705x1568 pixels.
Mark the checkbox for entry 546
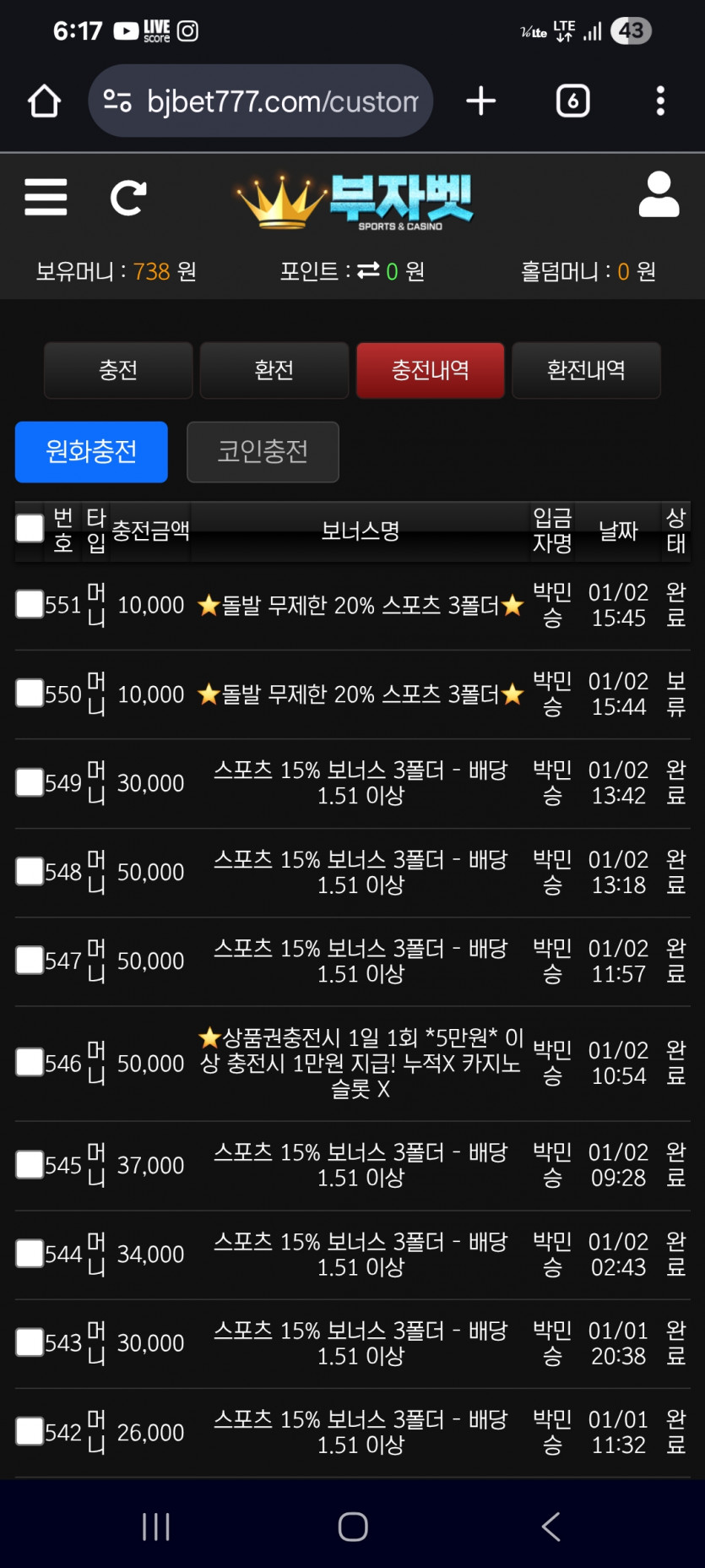coord(30,1063)
